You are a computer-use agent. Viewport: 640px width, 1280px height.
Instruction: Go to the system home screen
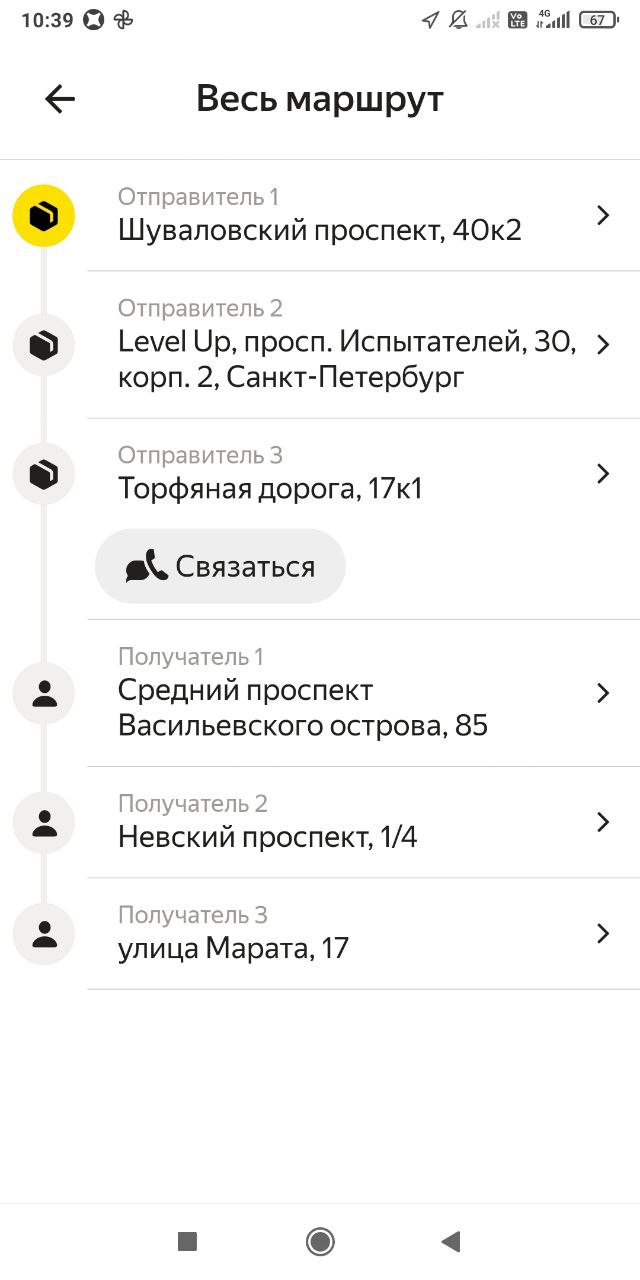pyautogui.click(x=320, y=1242)
